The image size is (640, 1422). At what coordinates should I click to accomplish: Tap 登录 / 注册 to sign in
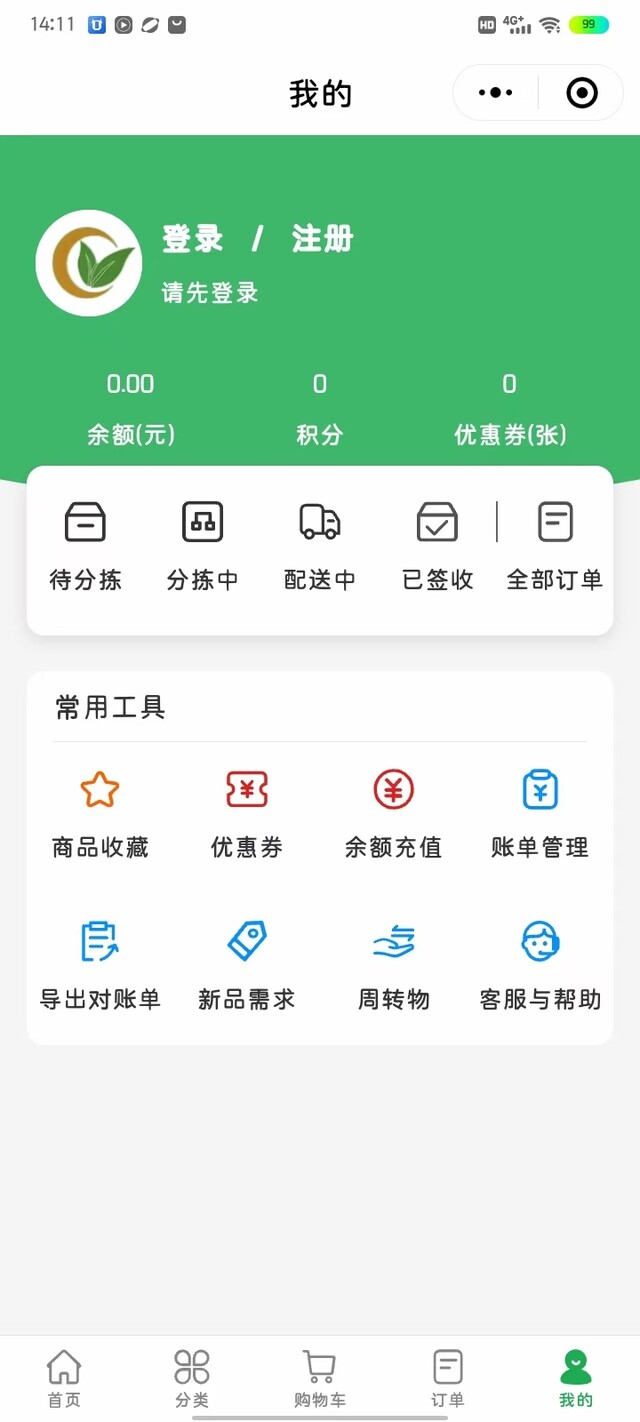coord(257,240)
